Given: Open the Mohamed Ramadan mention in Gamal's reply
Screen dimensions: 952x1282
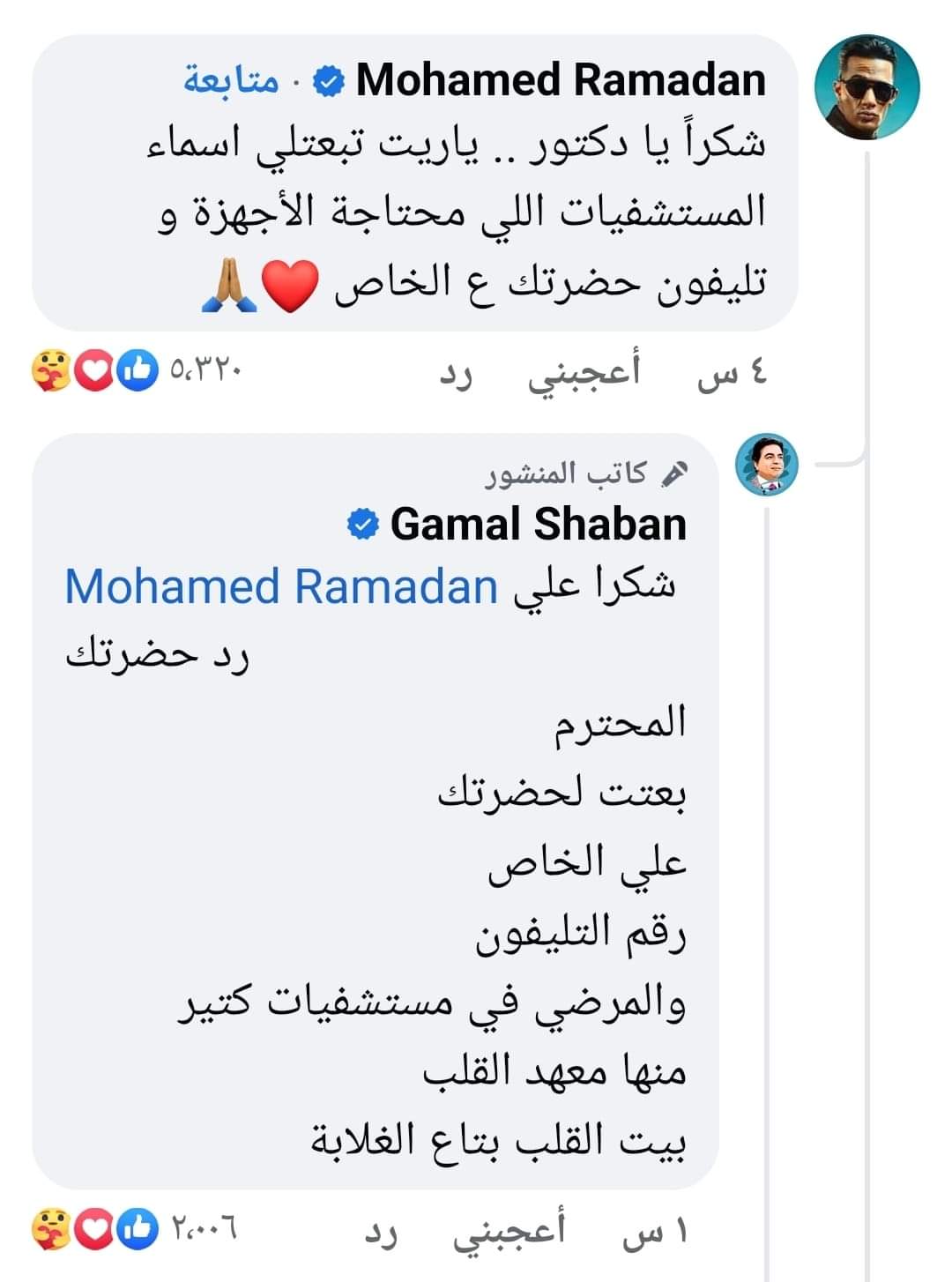Looking at the screenshot, I should pos(281,587).
